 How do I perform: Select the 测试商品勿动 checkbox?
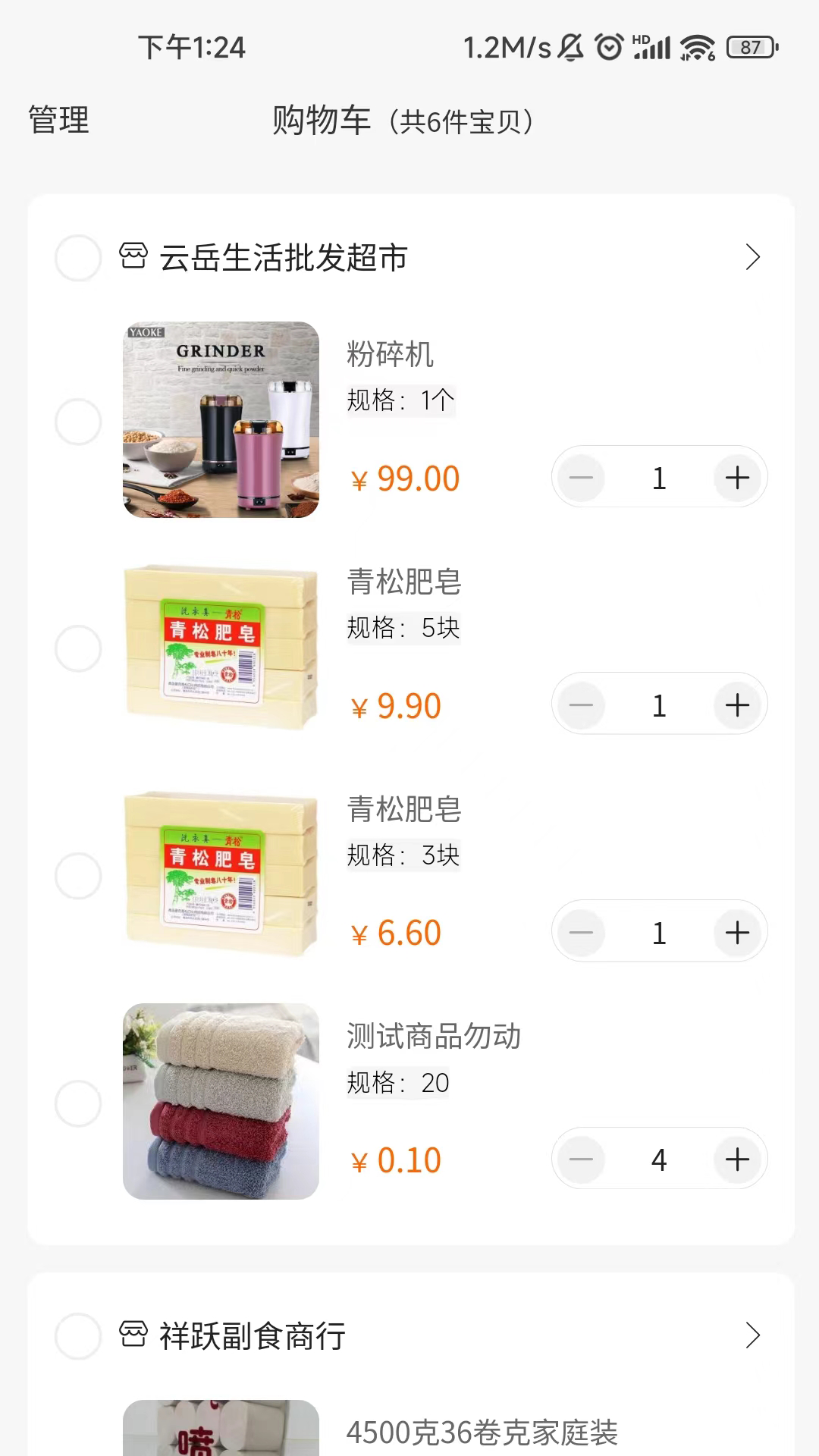tap(78, 1103)
